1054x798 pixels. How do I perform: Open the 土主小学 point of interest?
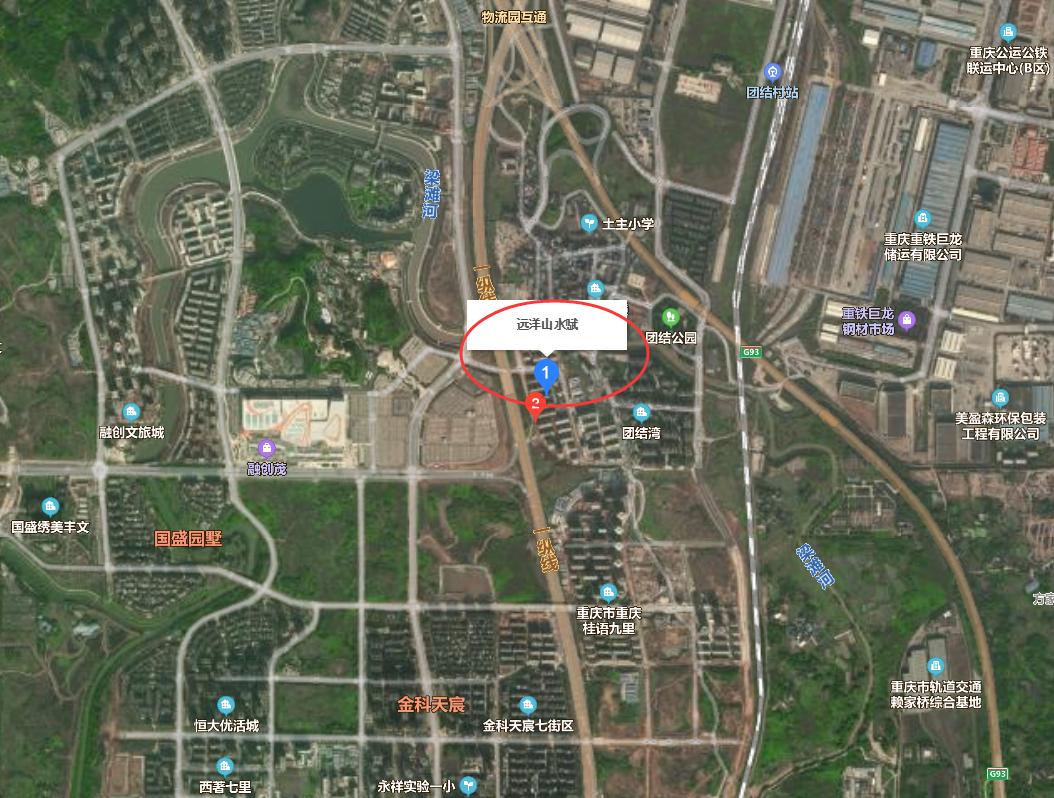589,222
